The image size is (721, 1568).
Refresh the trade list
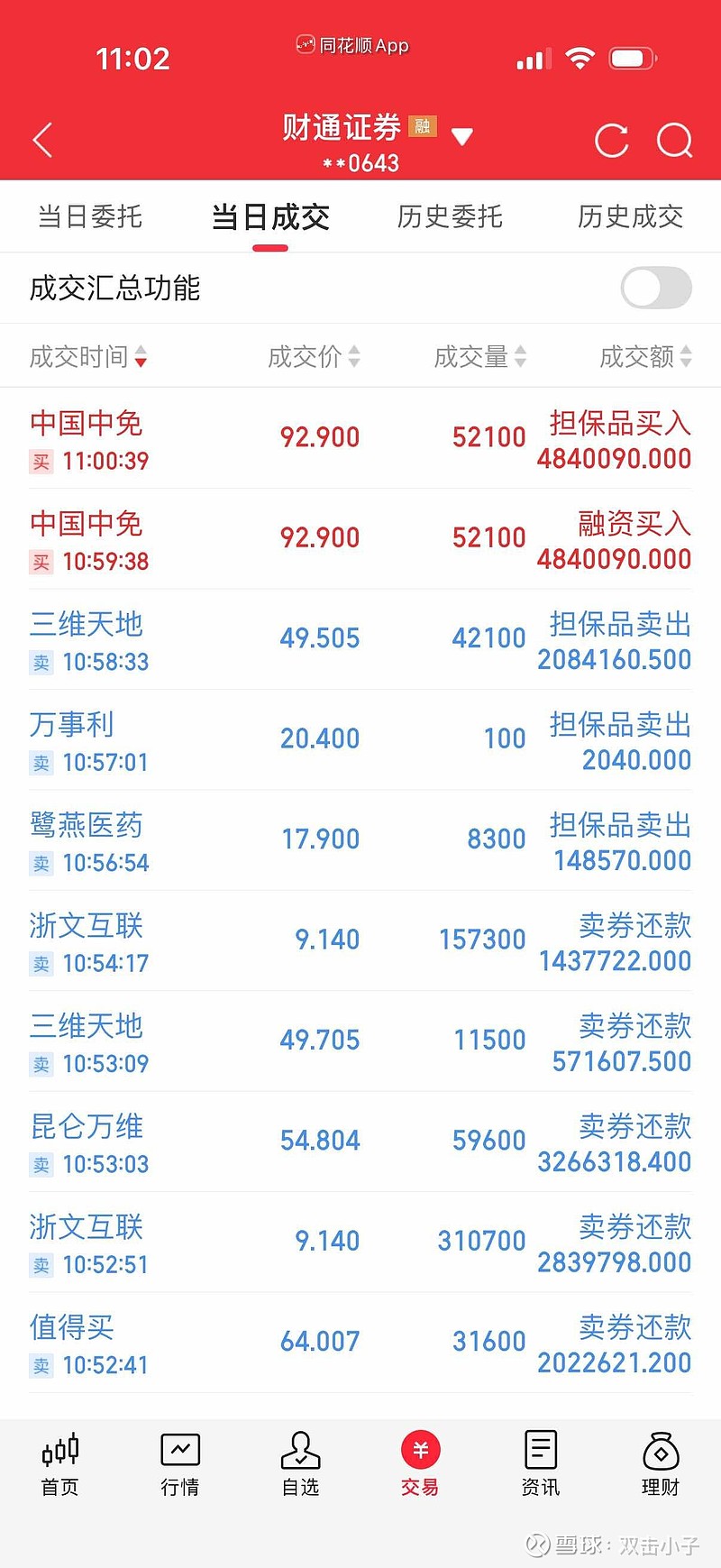click(x=611, y=140)
